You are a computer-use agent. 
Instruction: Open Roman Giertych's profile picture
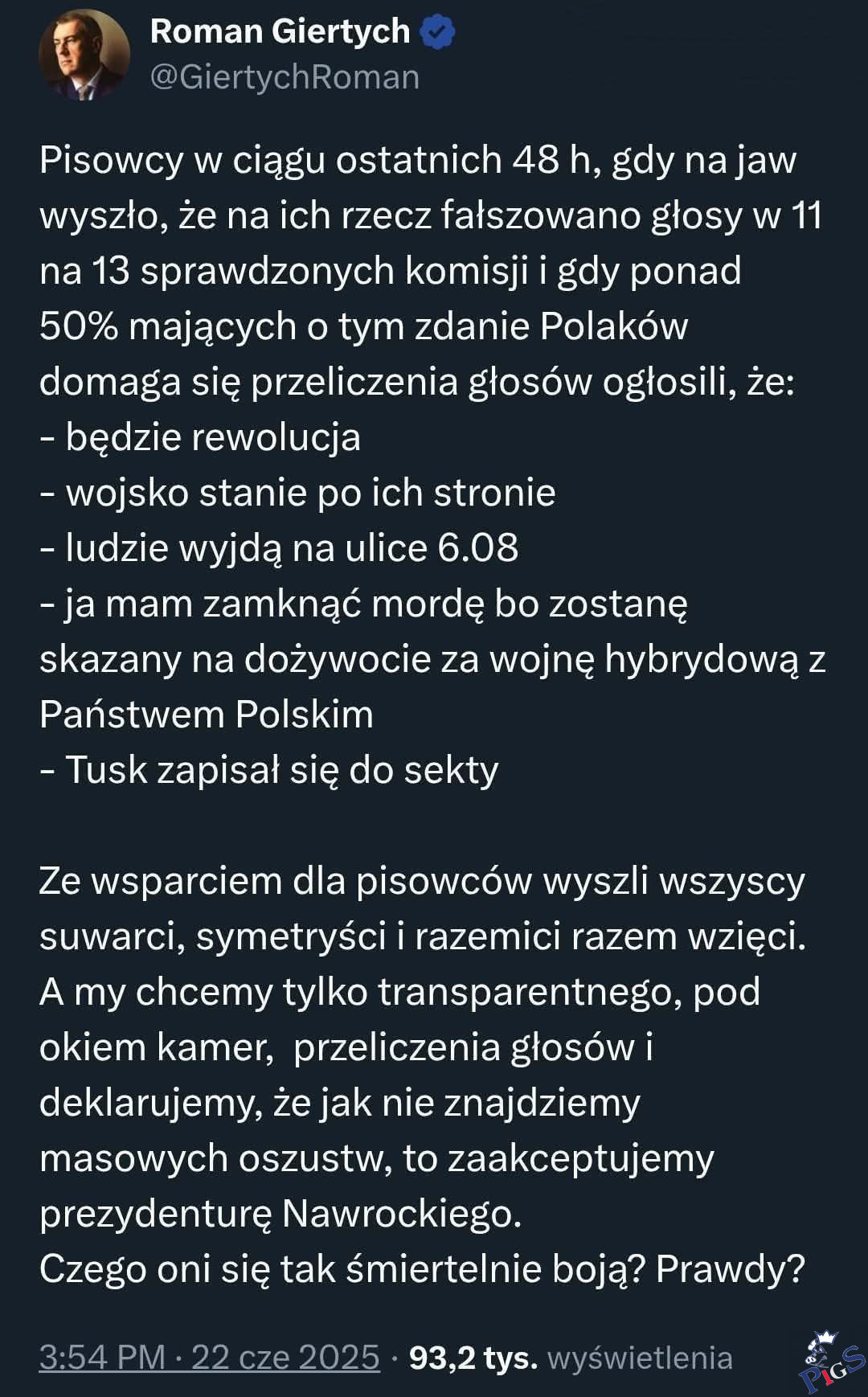[84, 55]
